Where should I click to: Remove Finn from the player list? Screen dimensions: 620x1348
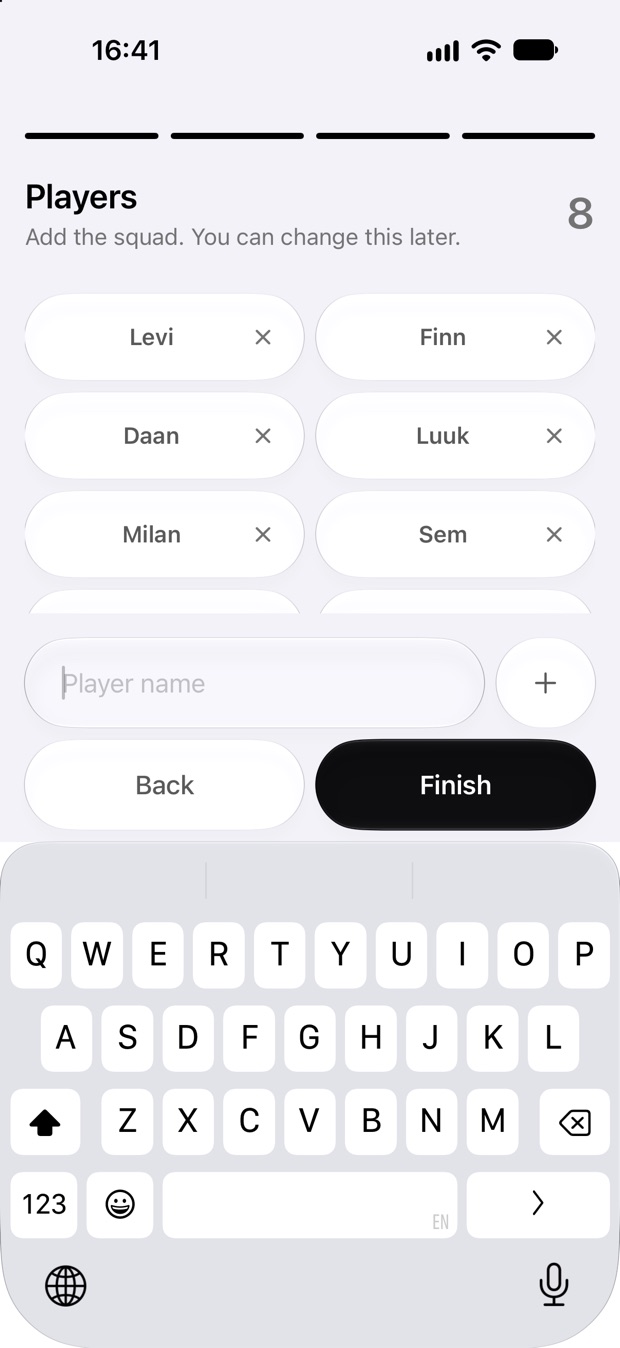pos(554,338)
